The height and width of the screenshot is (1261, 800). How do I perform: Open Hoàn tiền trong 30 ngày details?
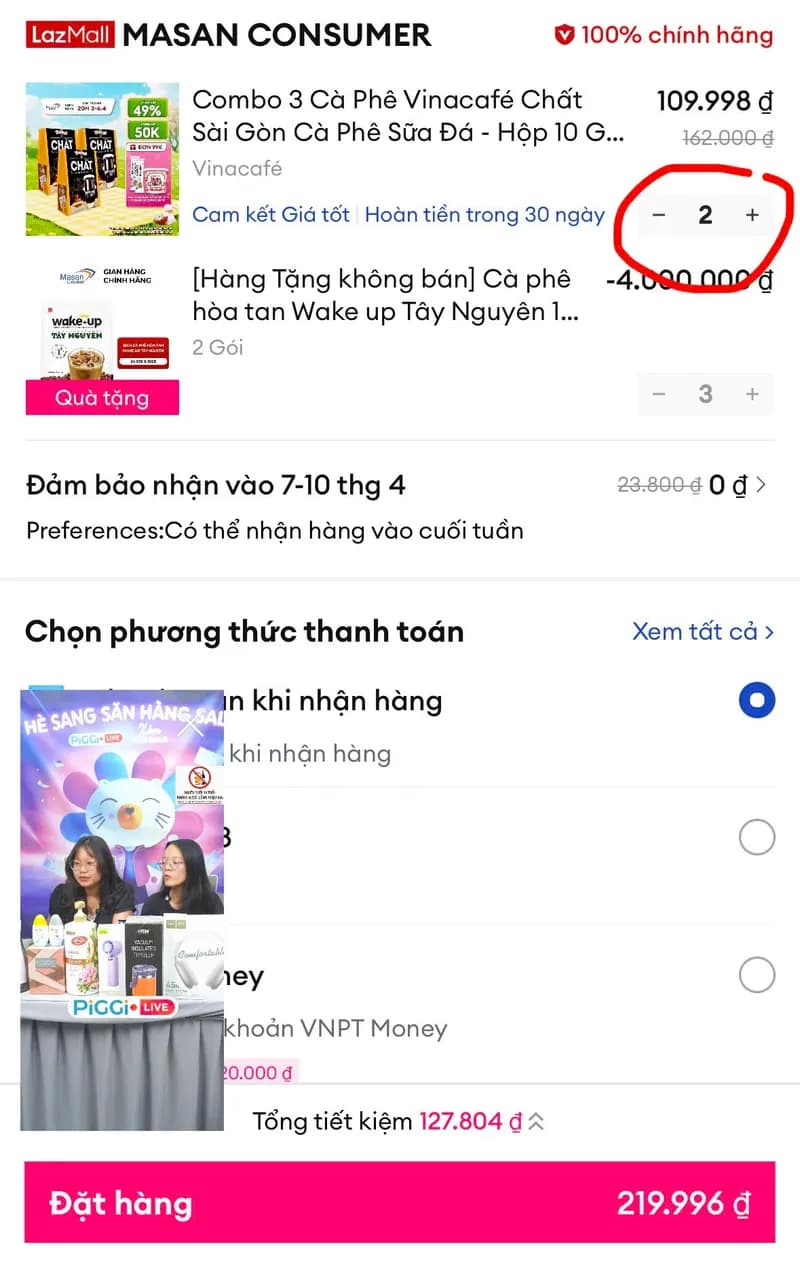(486, 215)
